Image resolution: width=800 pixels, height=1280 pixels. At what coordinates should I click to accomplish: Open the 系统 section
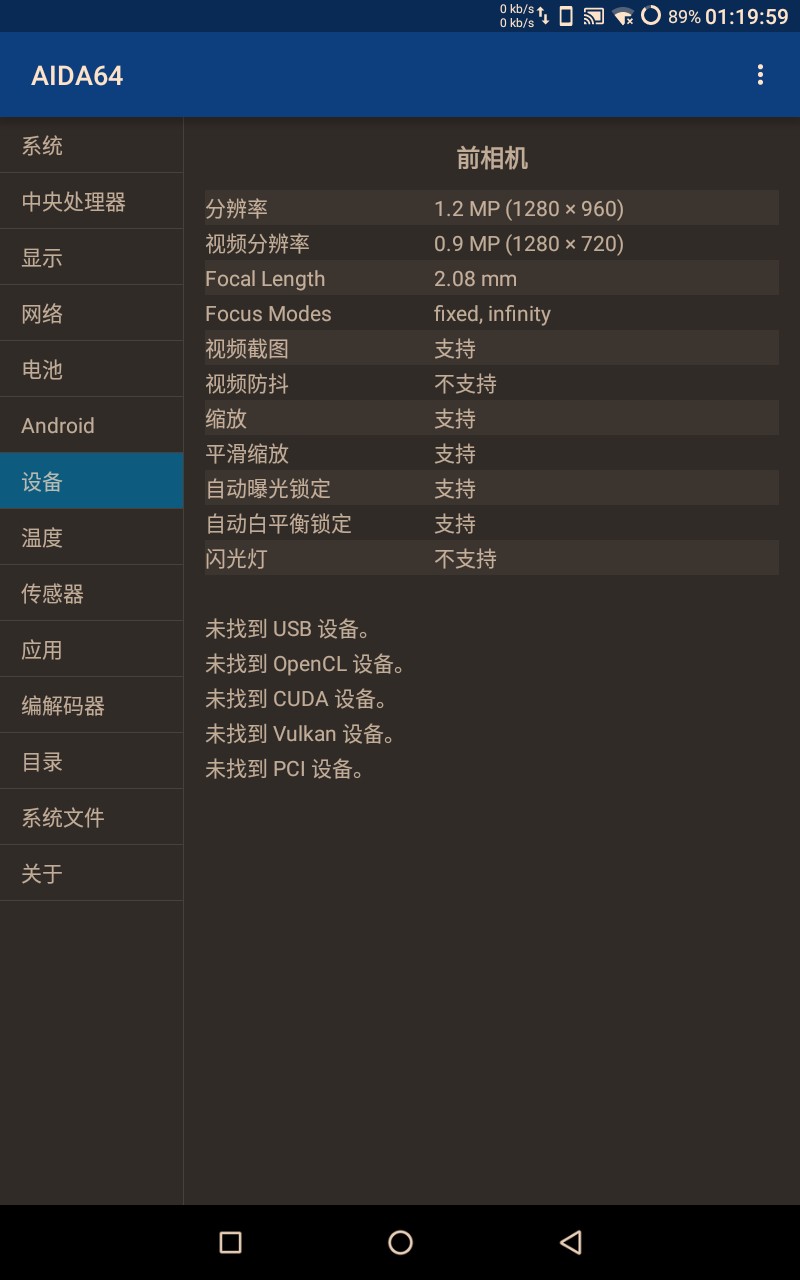point(90,146)
